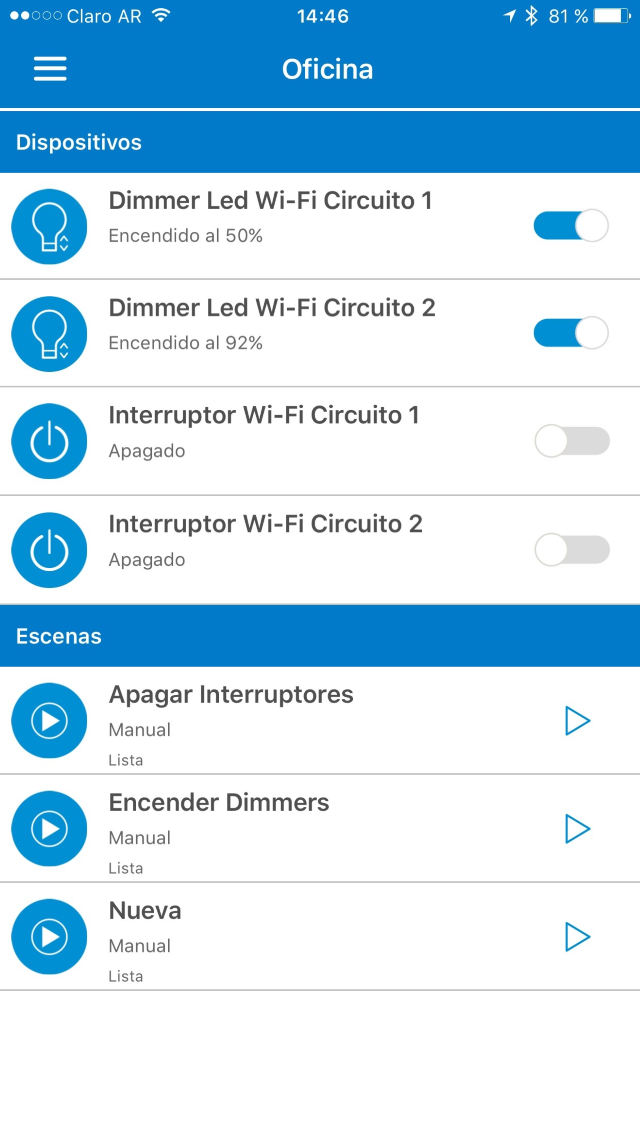
Task: Open the hamburger menu
Action: 50,69
